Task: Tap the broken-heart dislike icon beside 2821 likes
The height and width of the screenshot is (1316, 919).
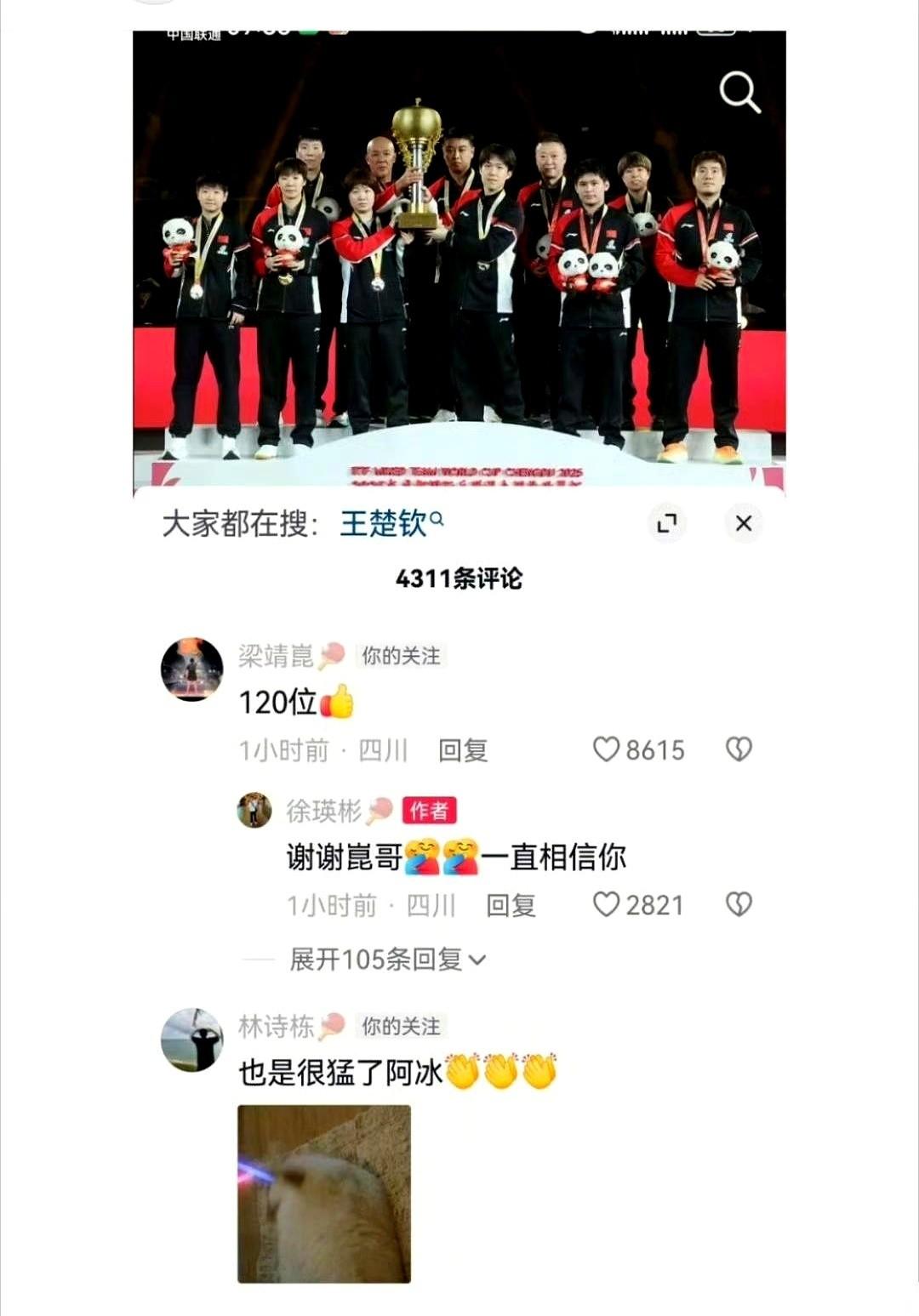Action: click(x=739, y=905)
